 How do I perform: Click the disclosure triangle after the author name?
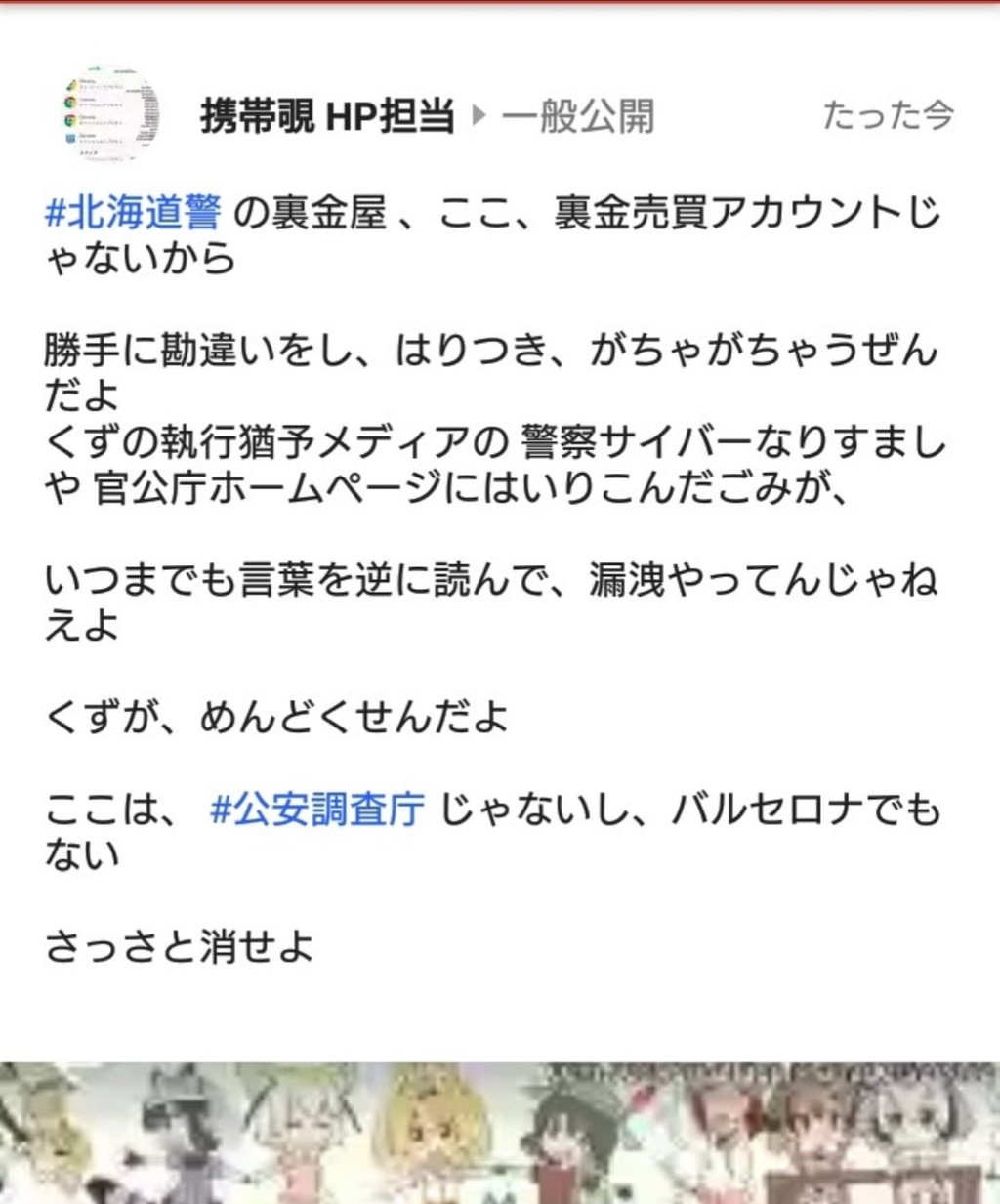tap(478, 114)
